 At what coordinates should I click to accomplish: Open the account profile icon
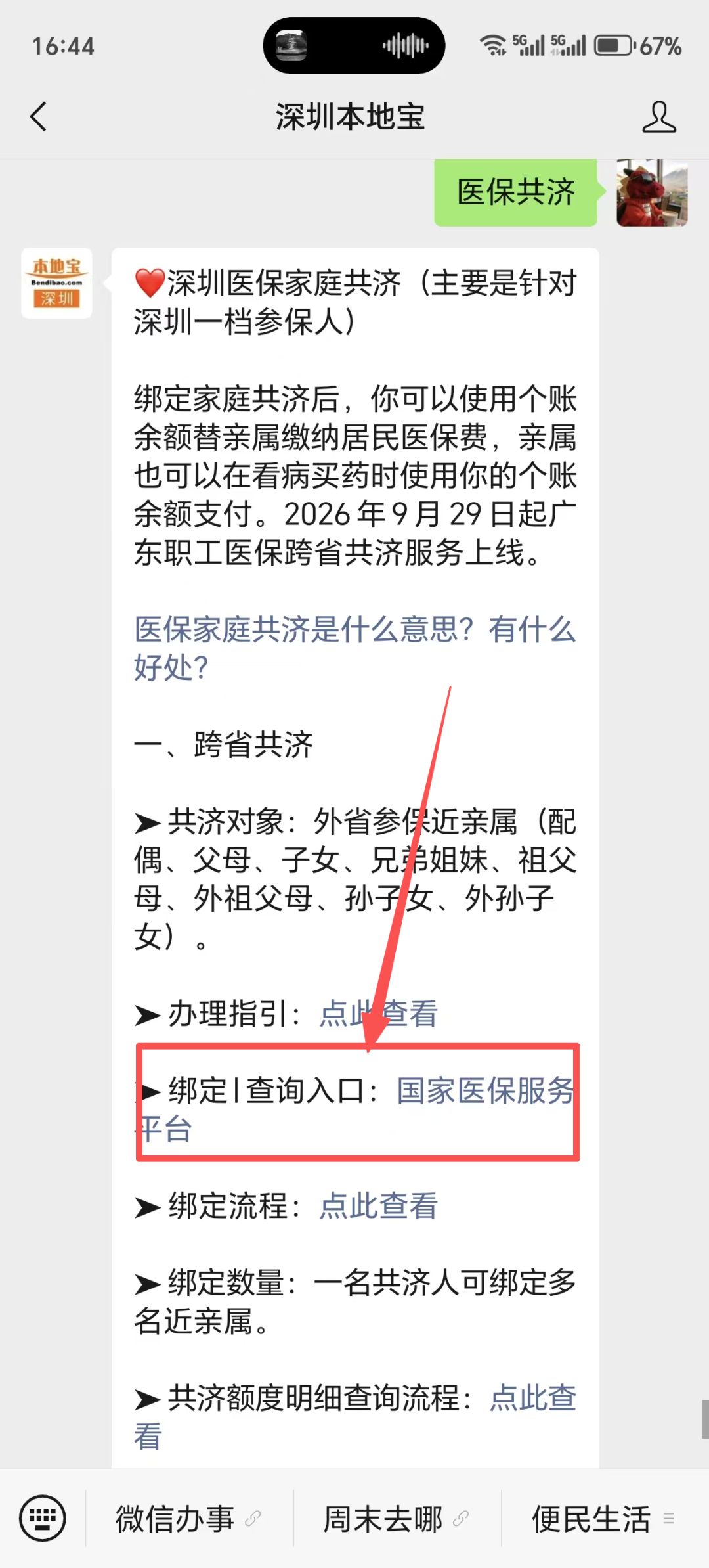[658, 117]
